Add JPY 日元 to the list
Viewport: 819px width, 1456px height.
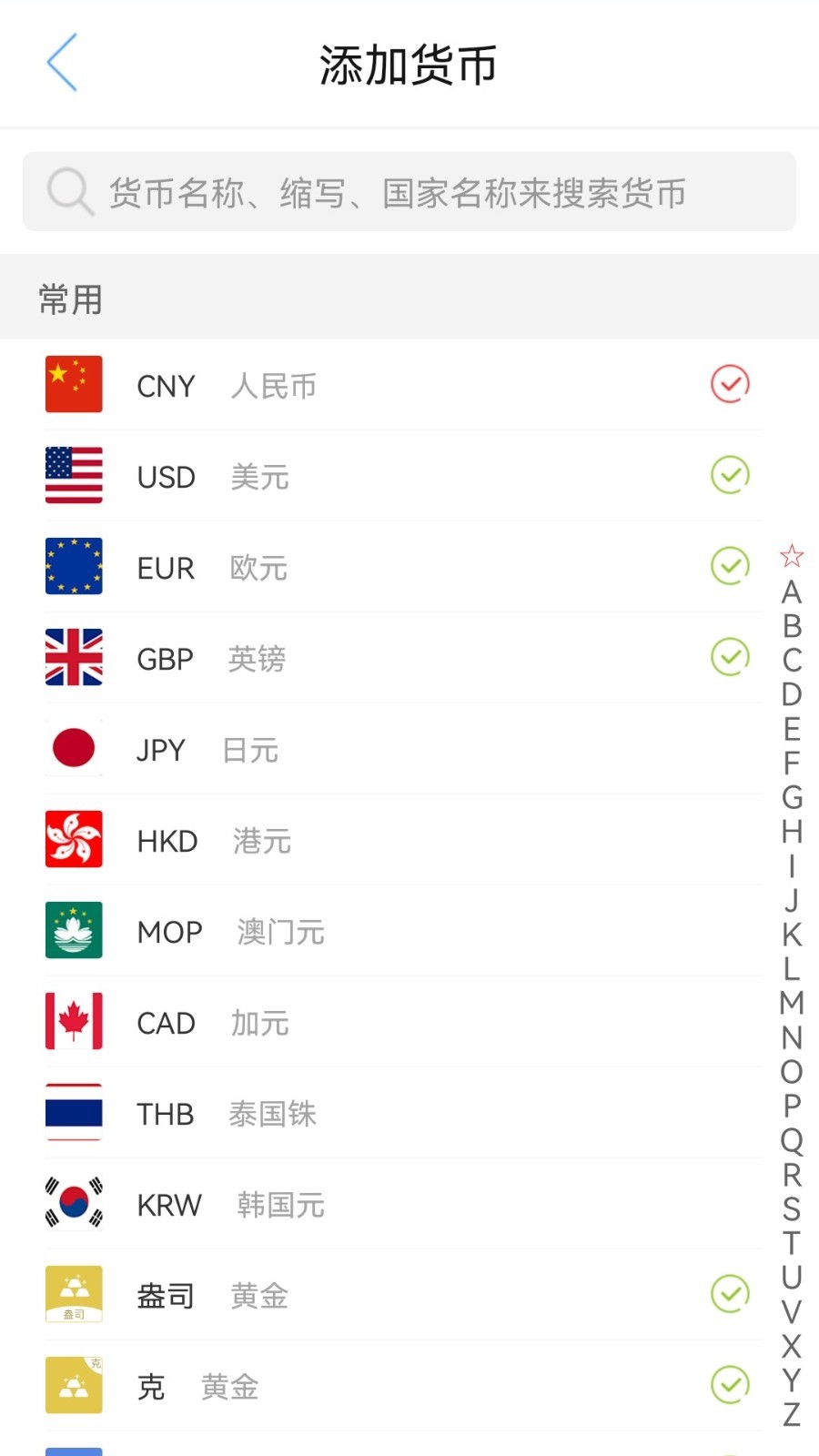(403, 748)
